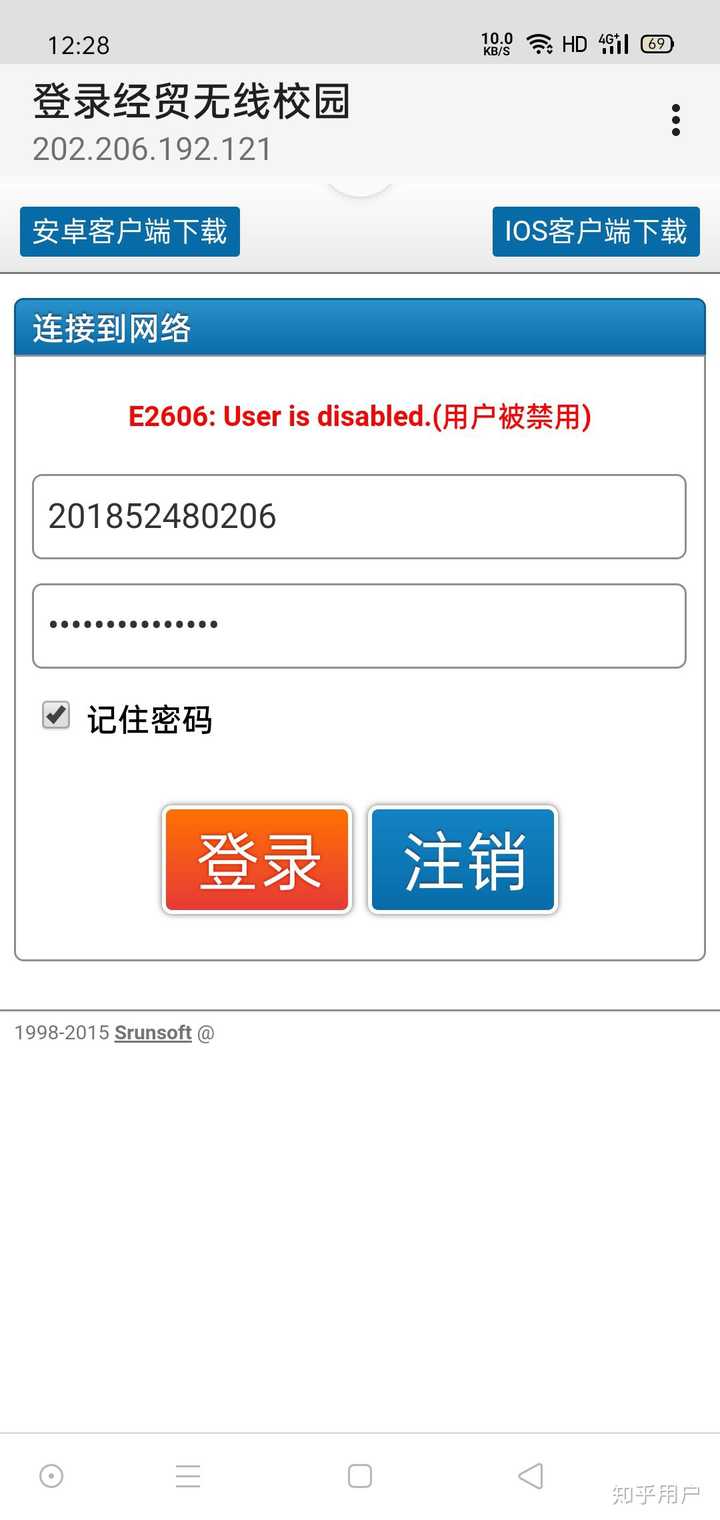Tap the password input field
720x1520 pixels.
(x=359, y=625)
